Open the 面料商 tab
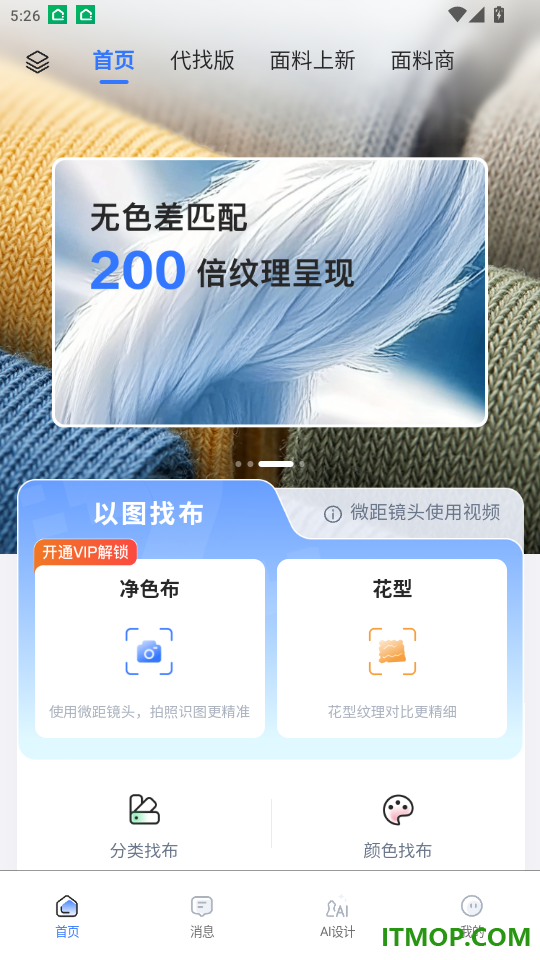540x960 pixels. (422, 61)
